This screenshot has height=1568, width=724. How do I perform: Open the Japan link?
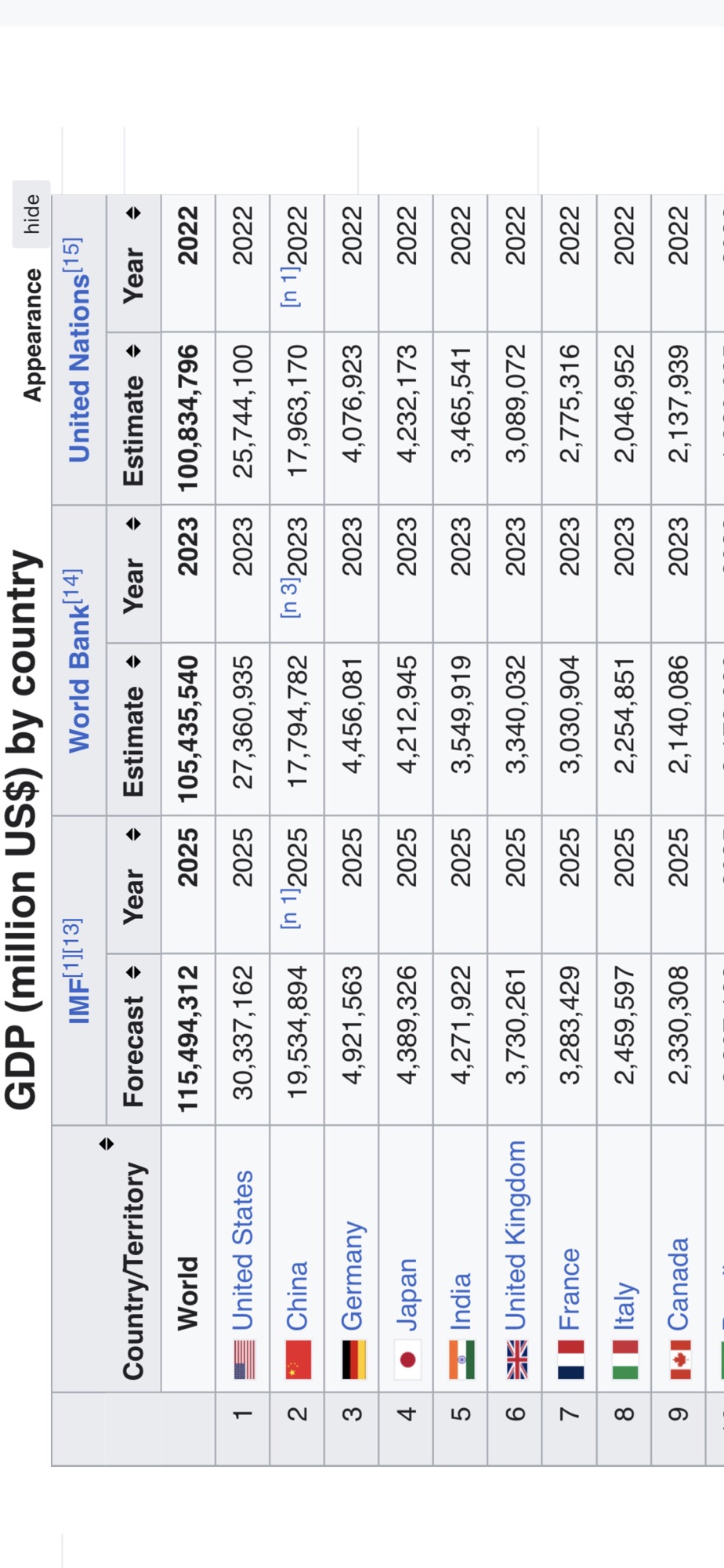pos(407,1294)
